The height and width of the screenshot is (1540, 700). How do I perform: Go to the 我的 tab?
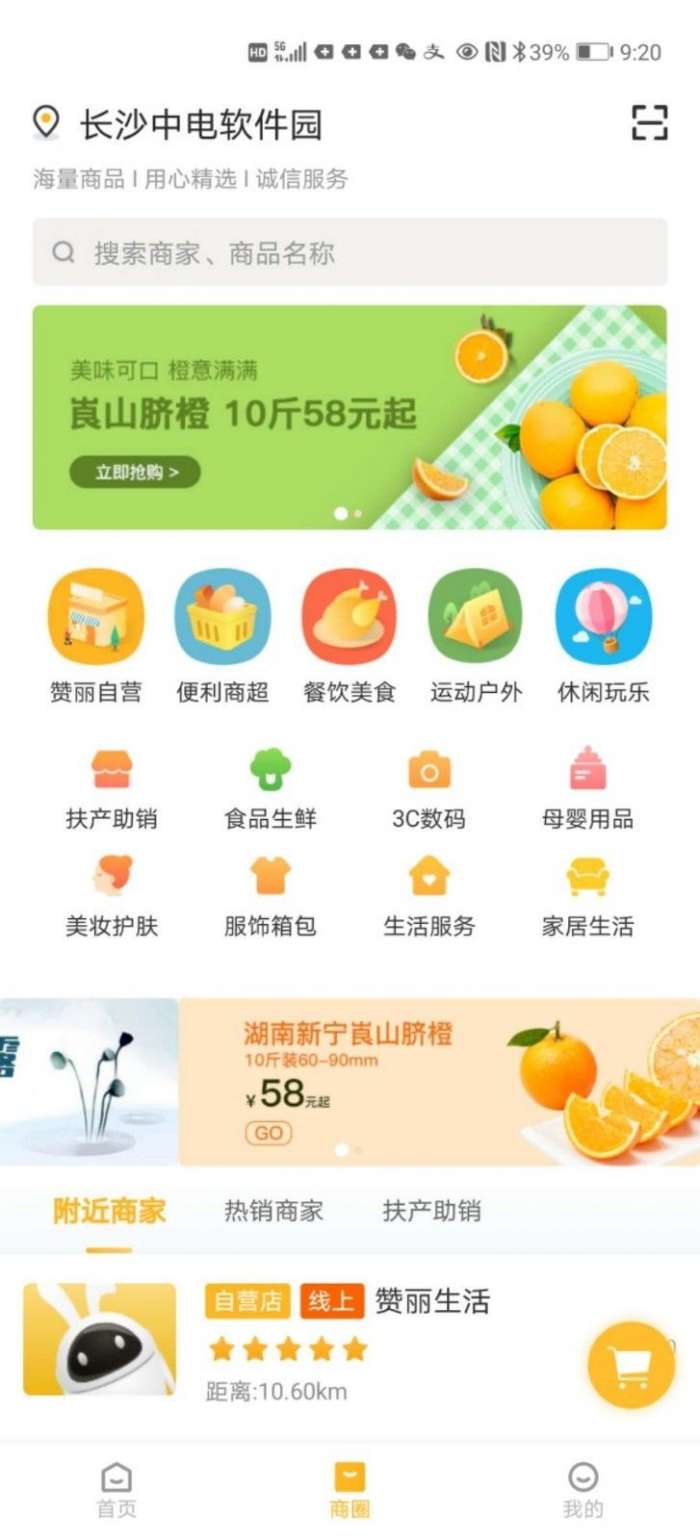(x=583, y=1489)
